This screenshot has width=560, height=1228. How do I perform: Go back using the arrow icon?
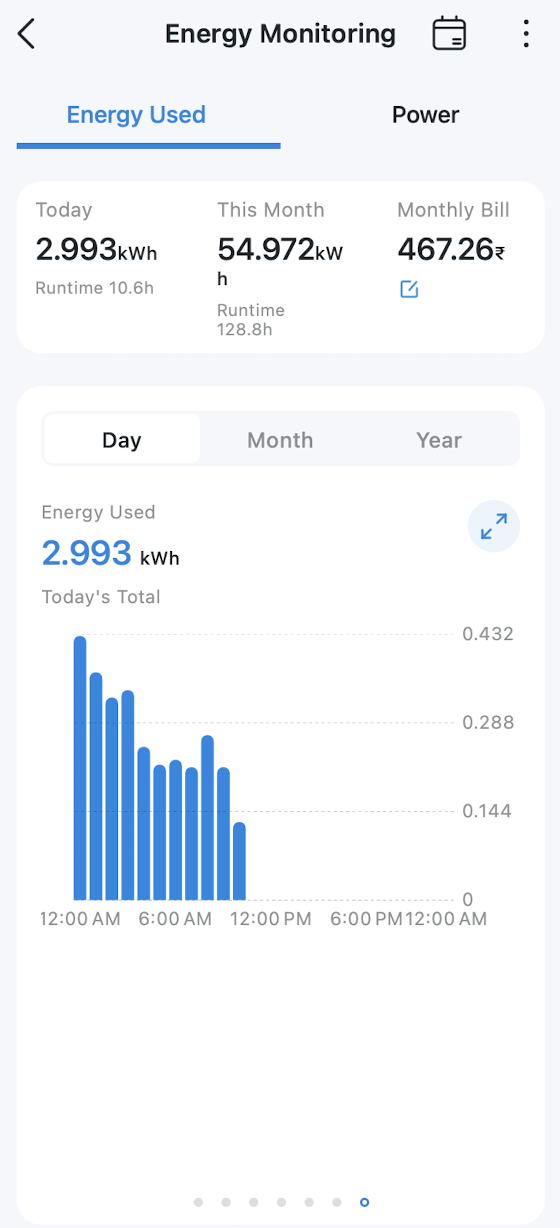click(27, 34)
